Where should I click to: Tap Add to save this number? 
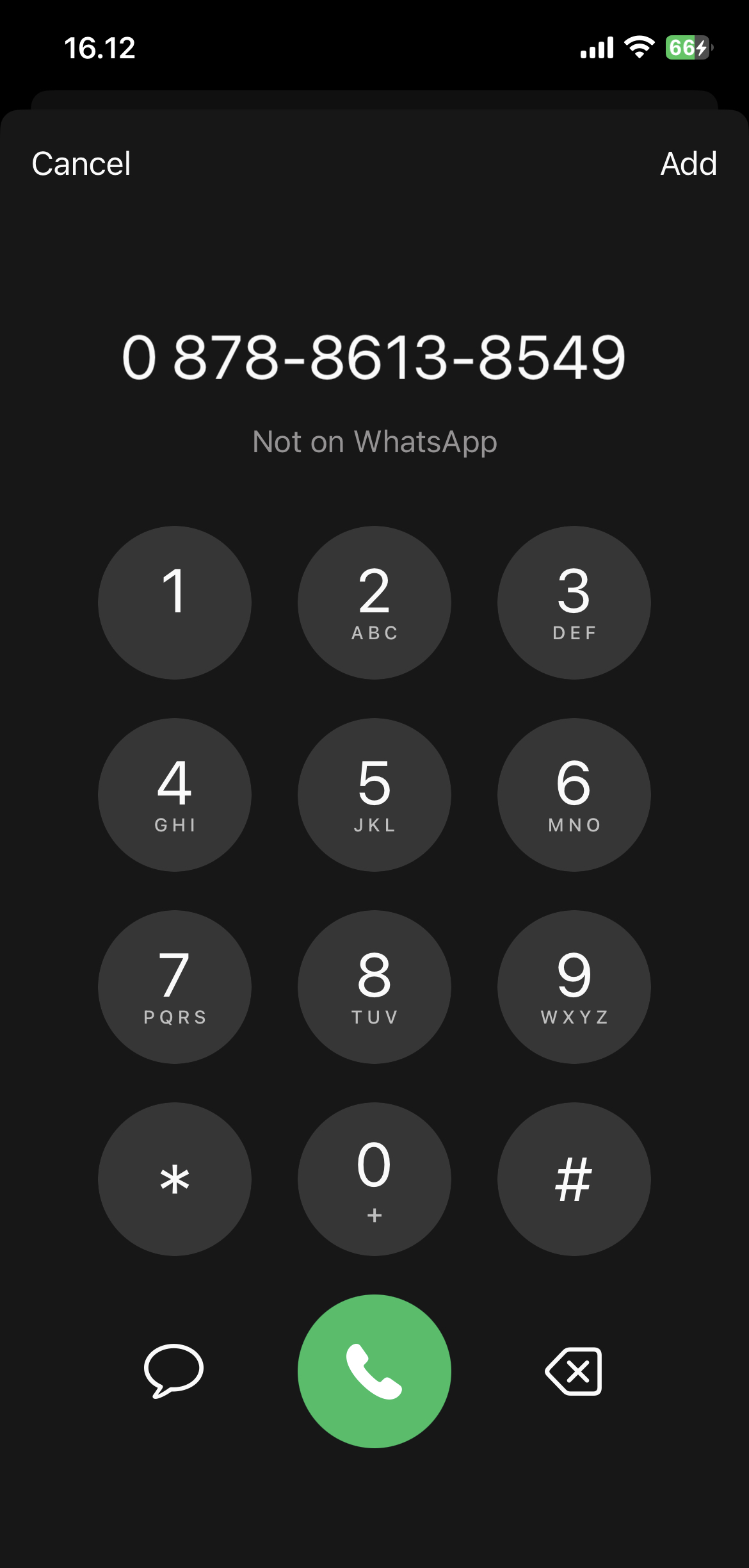coord(688,164)
